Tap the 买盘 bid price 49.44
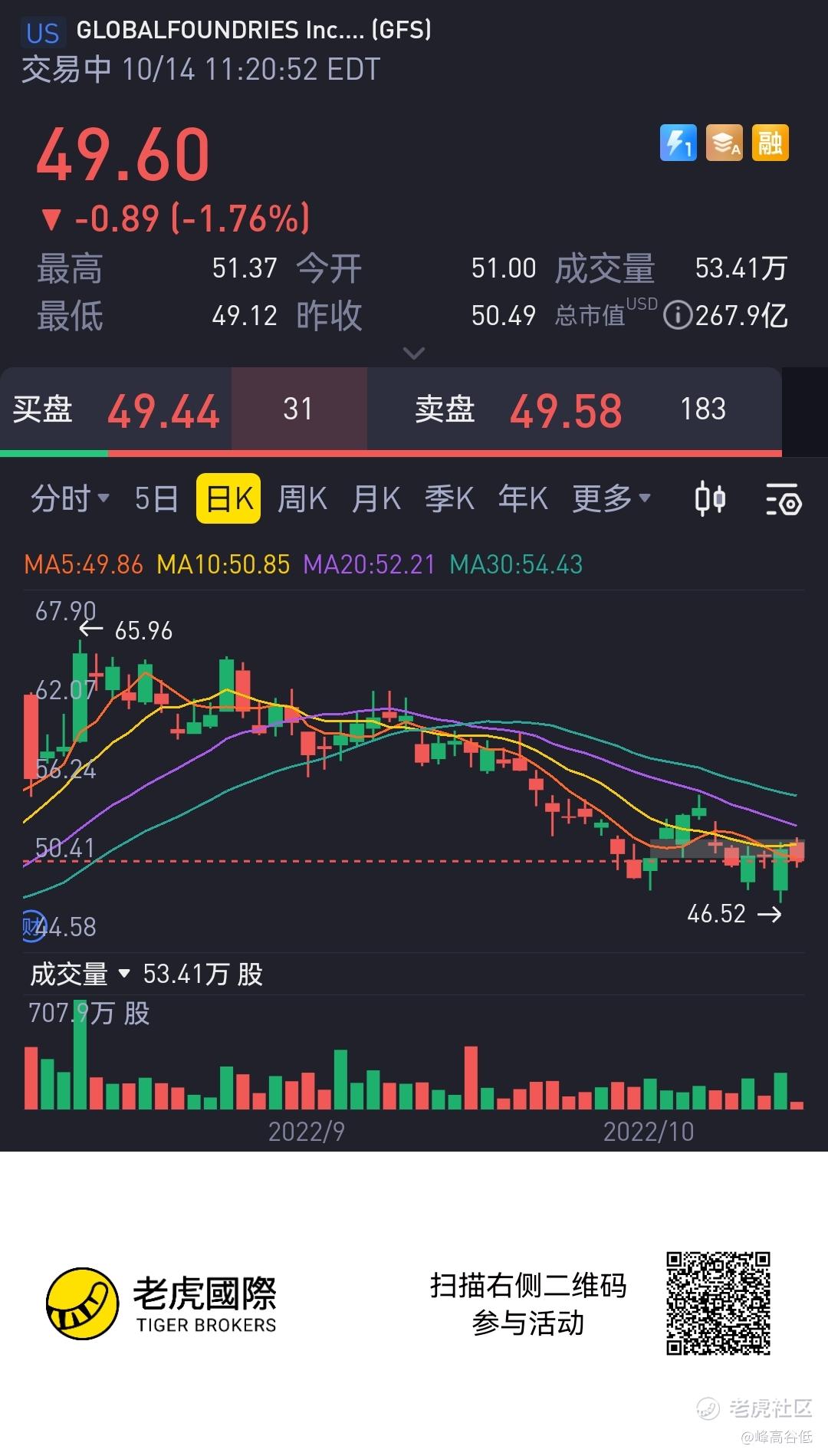The image size is (828, 1456). (163, 411)
